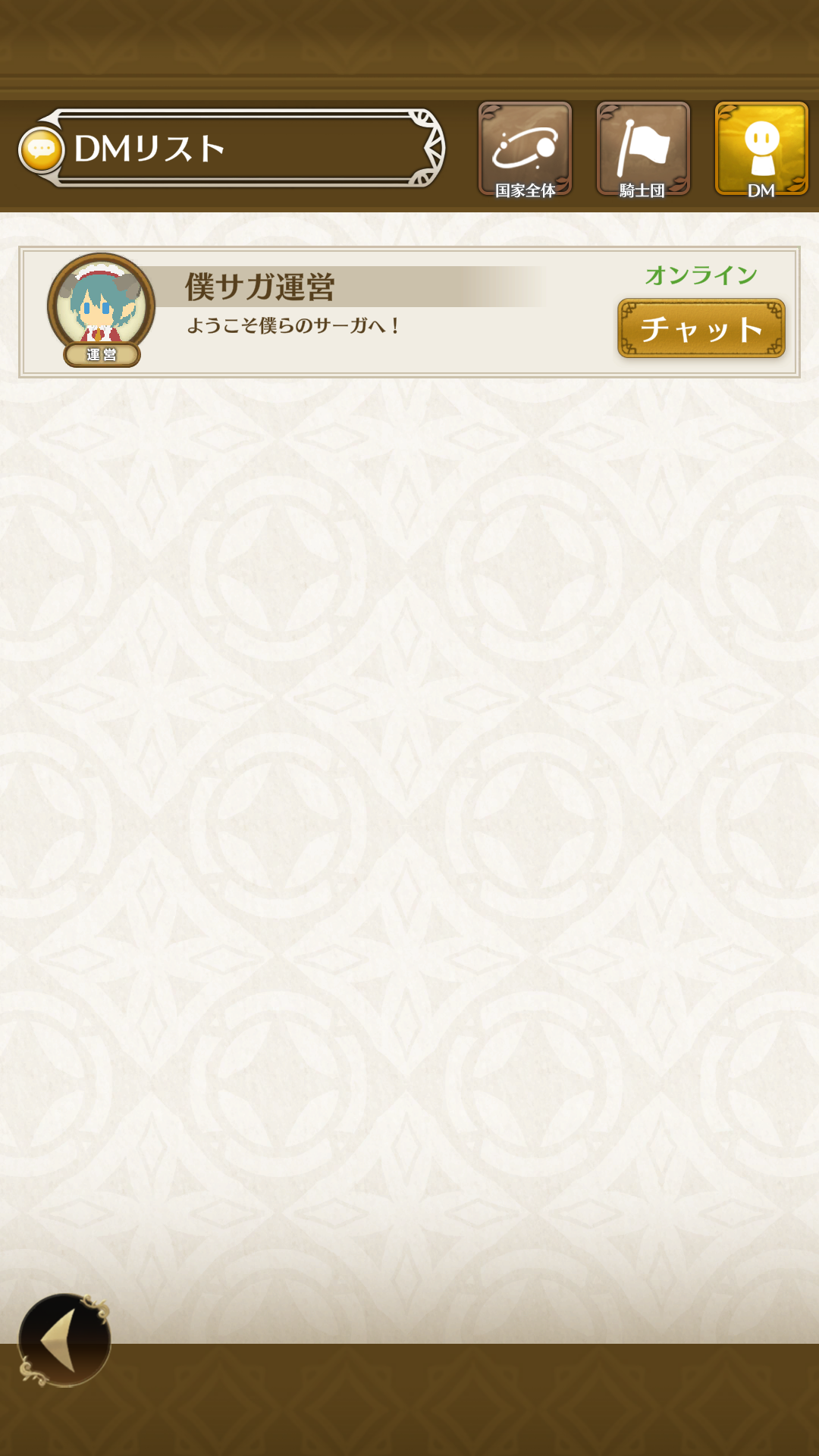Switch to the 騎士団 chat tab
This screenshot has height=1456, width=819.
tap(643, 149)
